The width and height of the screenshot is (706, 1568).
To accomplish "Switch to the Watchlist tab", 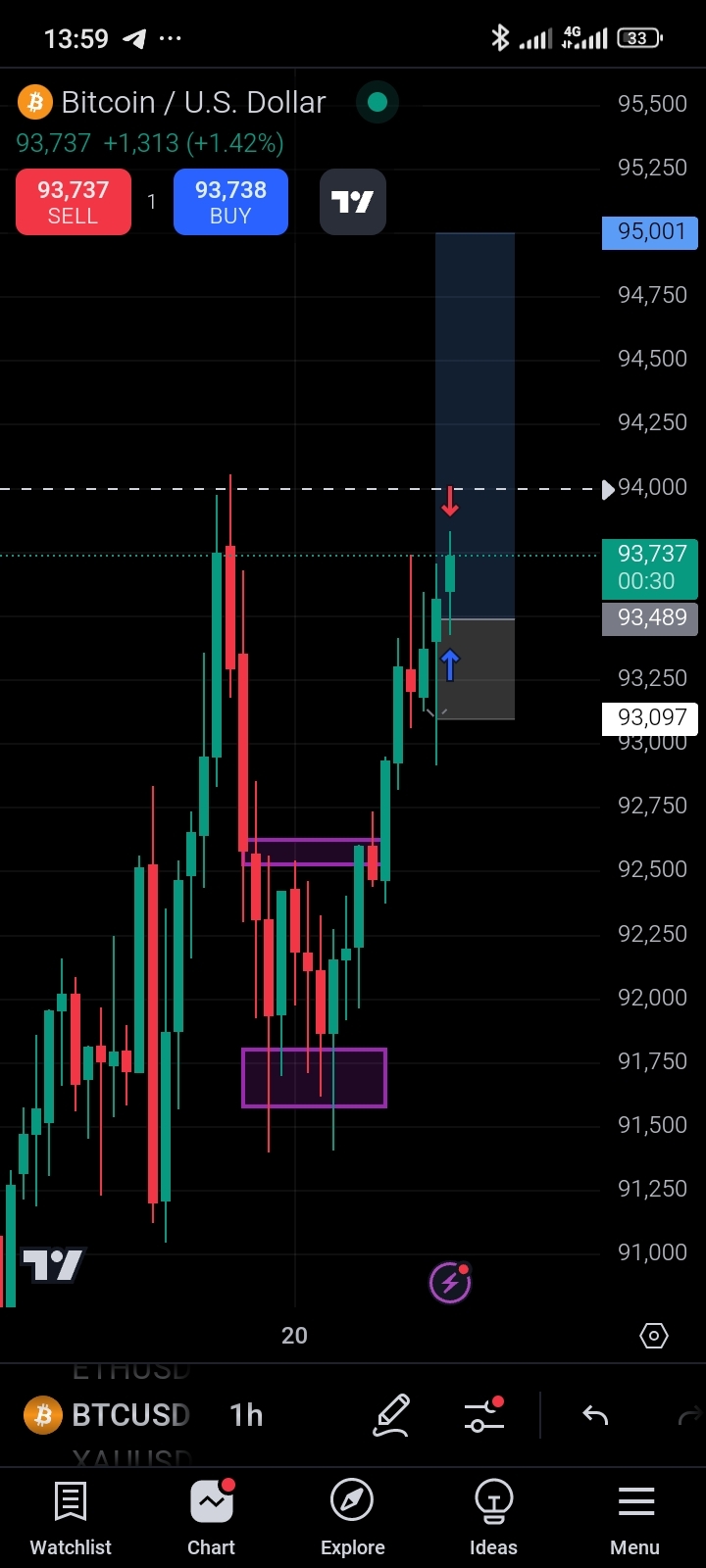I will pyautogui.click(x=71, y=1519).
